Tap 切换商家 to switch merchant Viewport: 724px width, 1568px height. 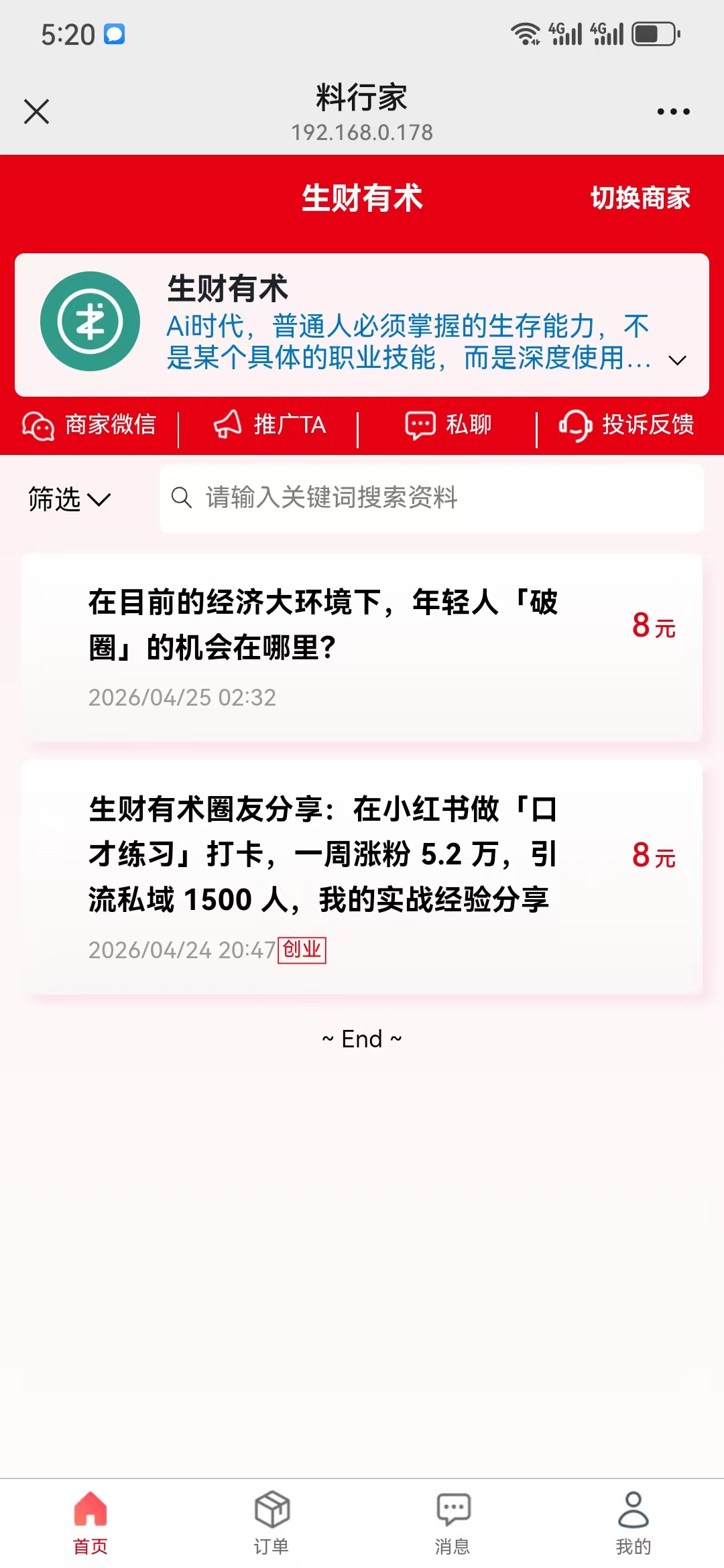point(640,198)
